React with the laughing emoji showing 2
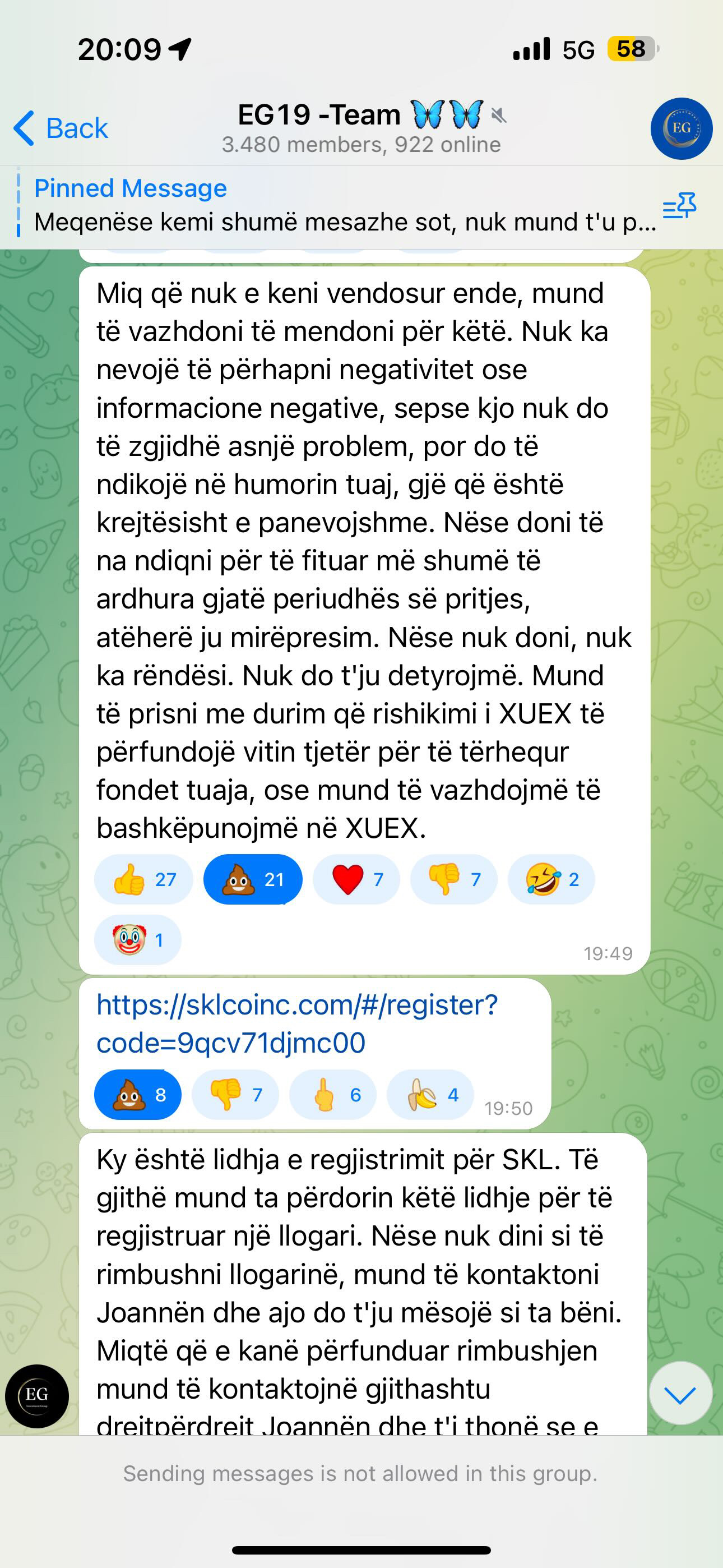This screenshot has width=723, height=1568. (x=551, y=879)
